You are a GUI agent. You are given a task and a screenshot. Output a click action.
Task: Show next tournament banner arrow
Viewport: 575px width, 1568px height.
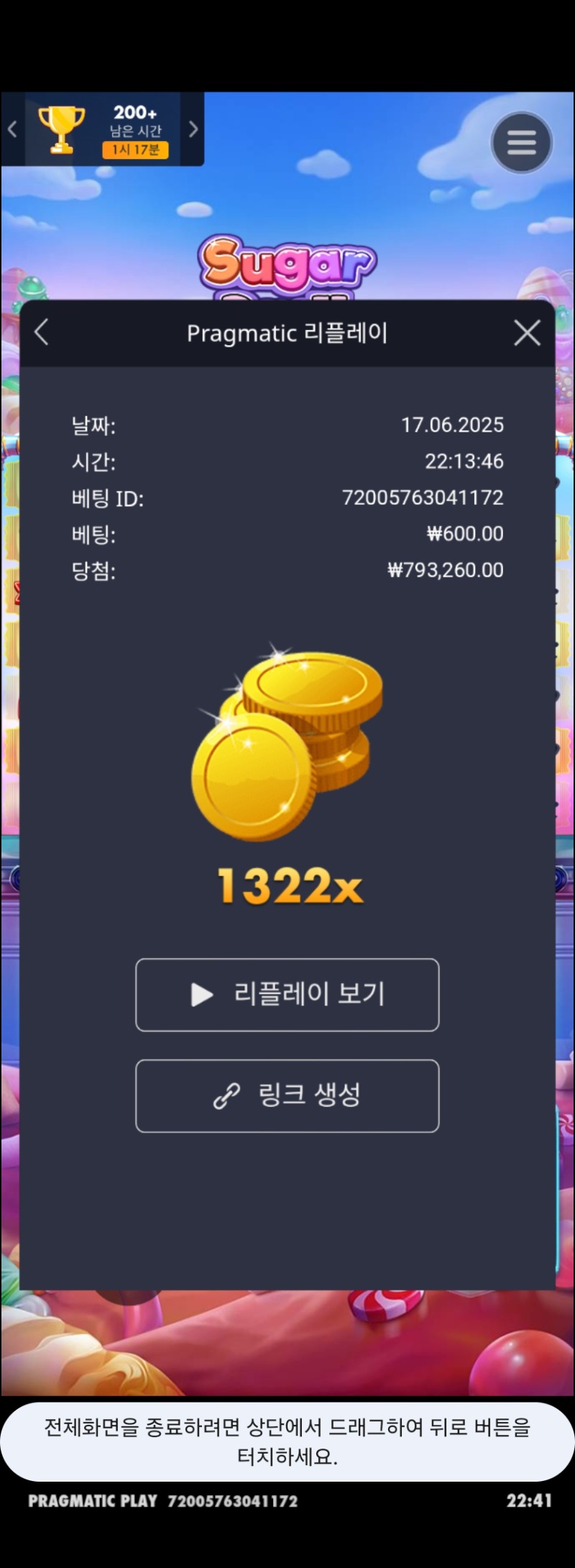point(193,129)
